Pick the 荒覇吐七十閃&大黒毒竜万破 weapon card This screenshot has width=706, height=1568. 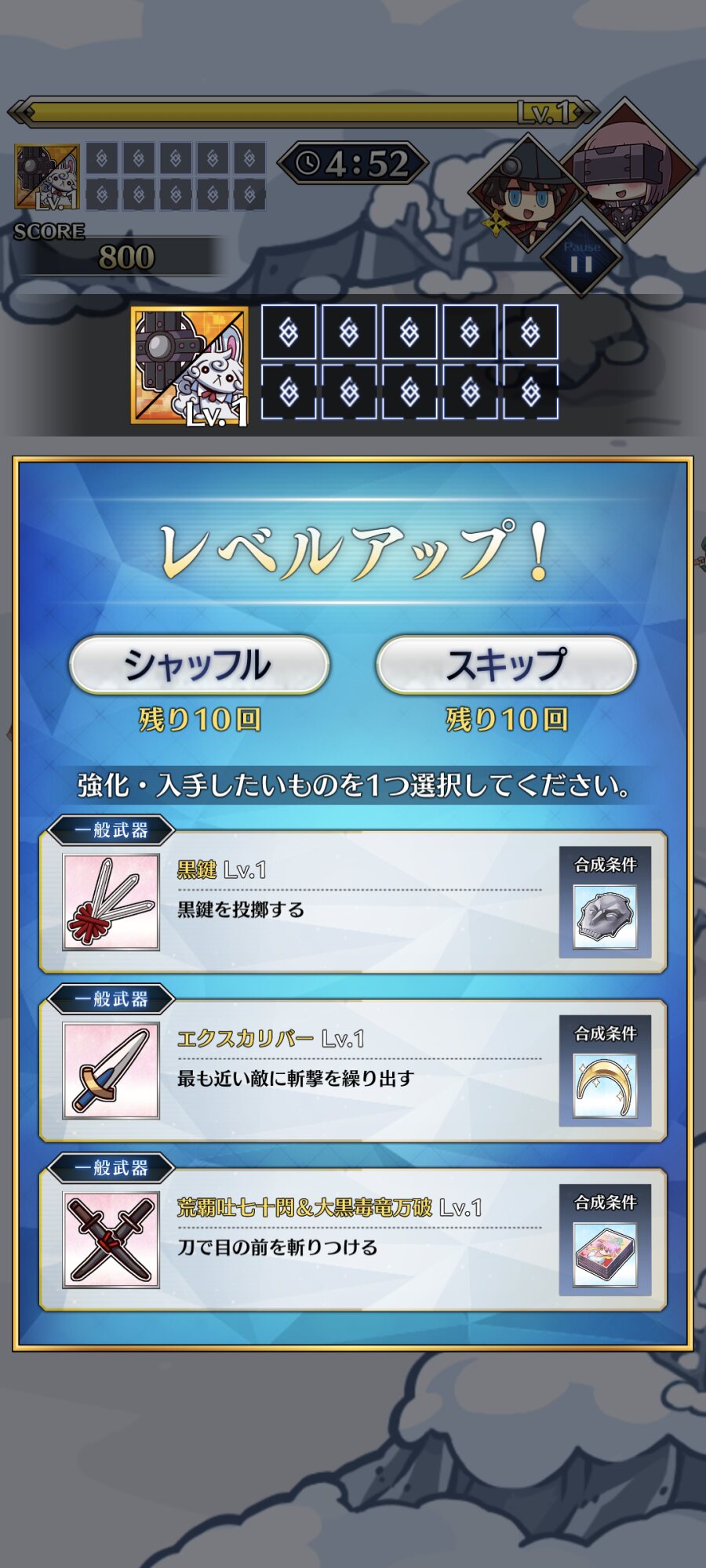[353, 1239]
